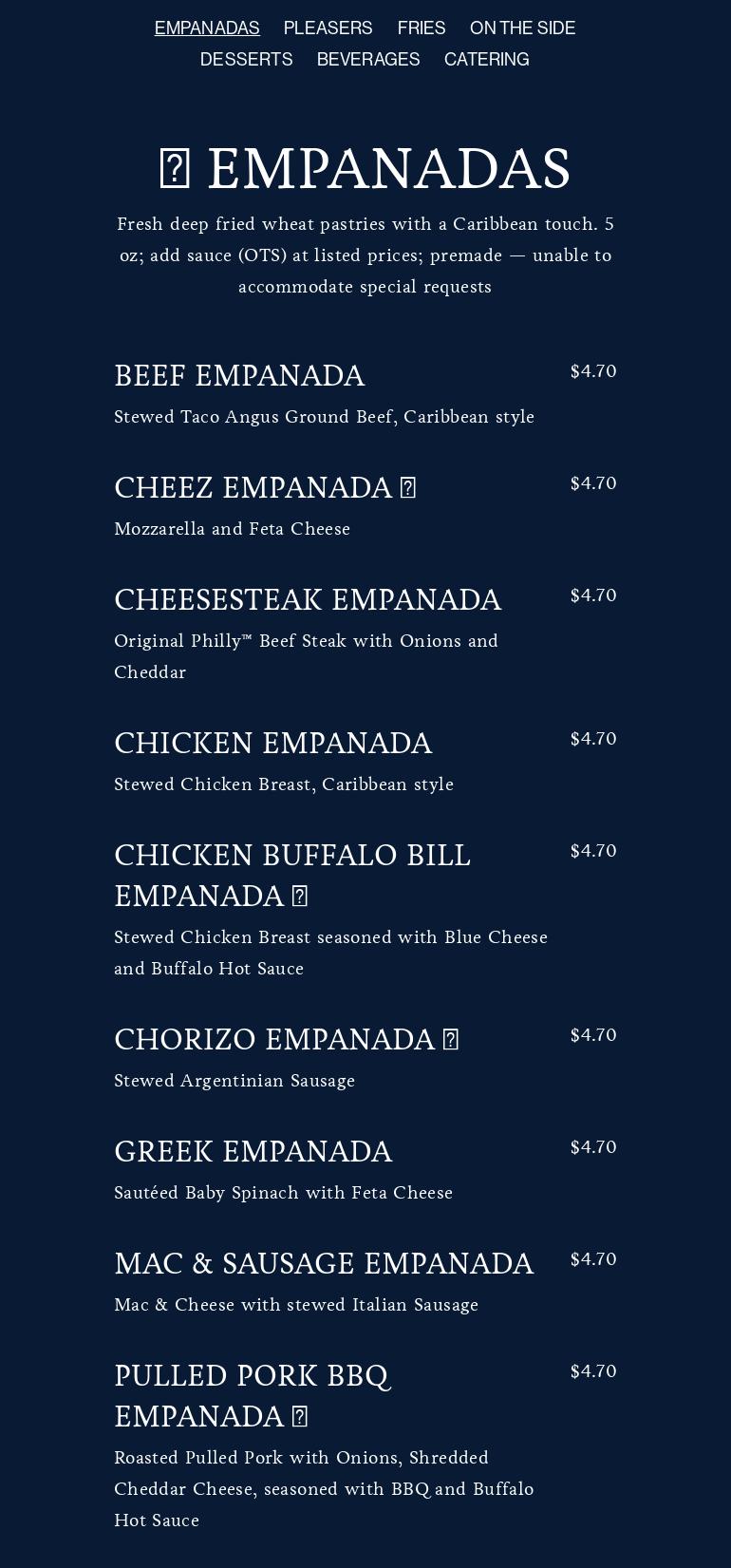
Task: Navigate to the DESSERTS section
Action: point(246,60)
